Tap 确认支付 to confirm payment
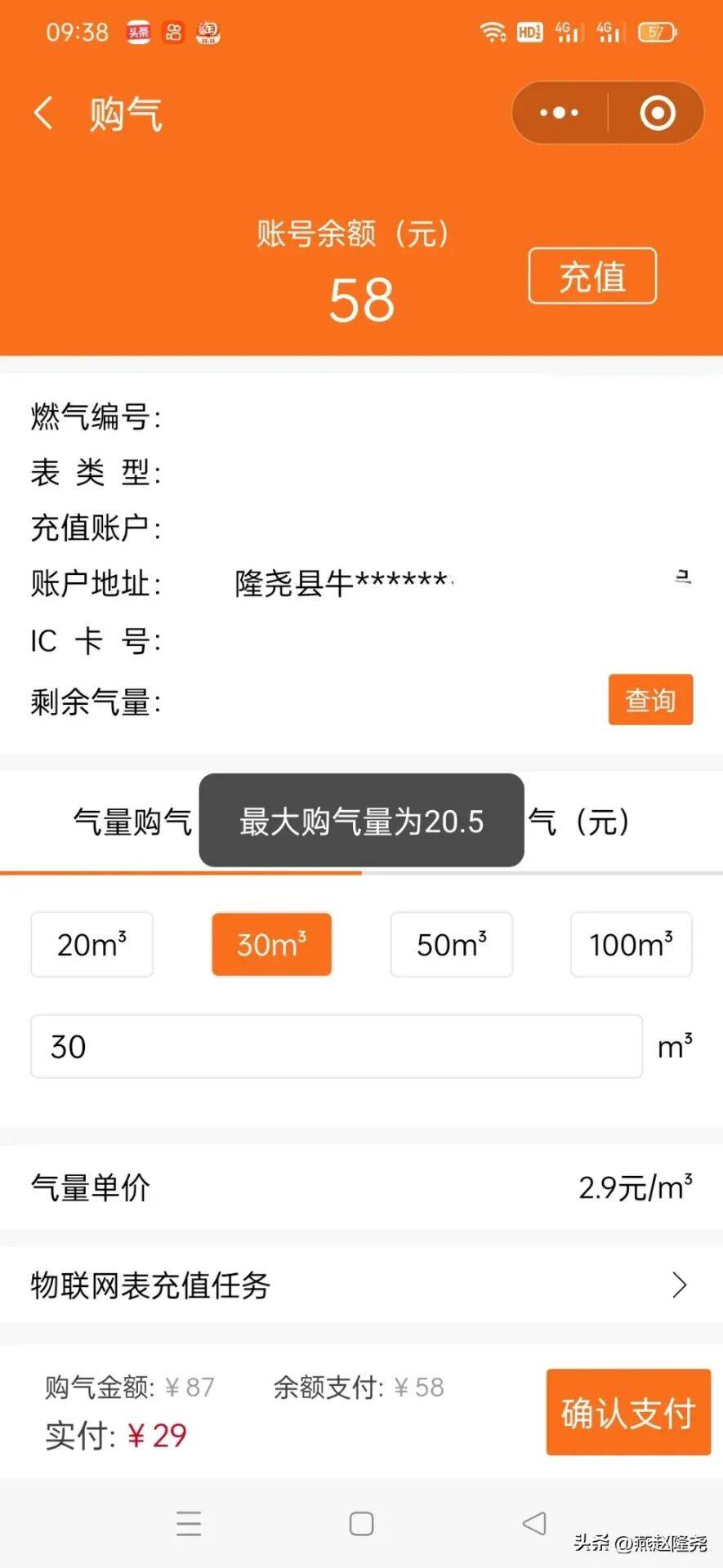 point(628,1412)
